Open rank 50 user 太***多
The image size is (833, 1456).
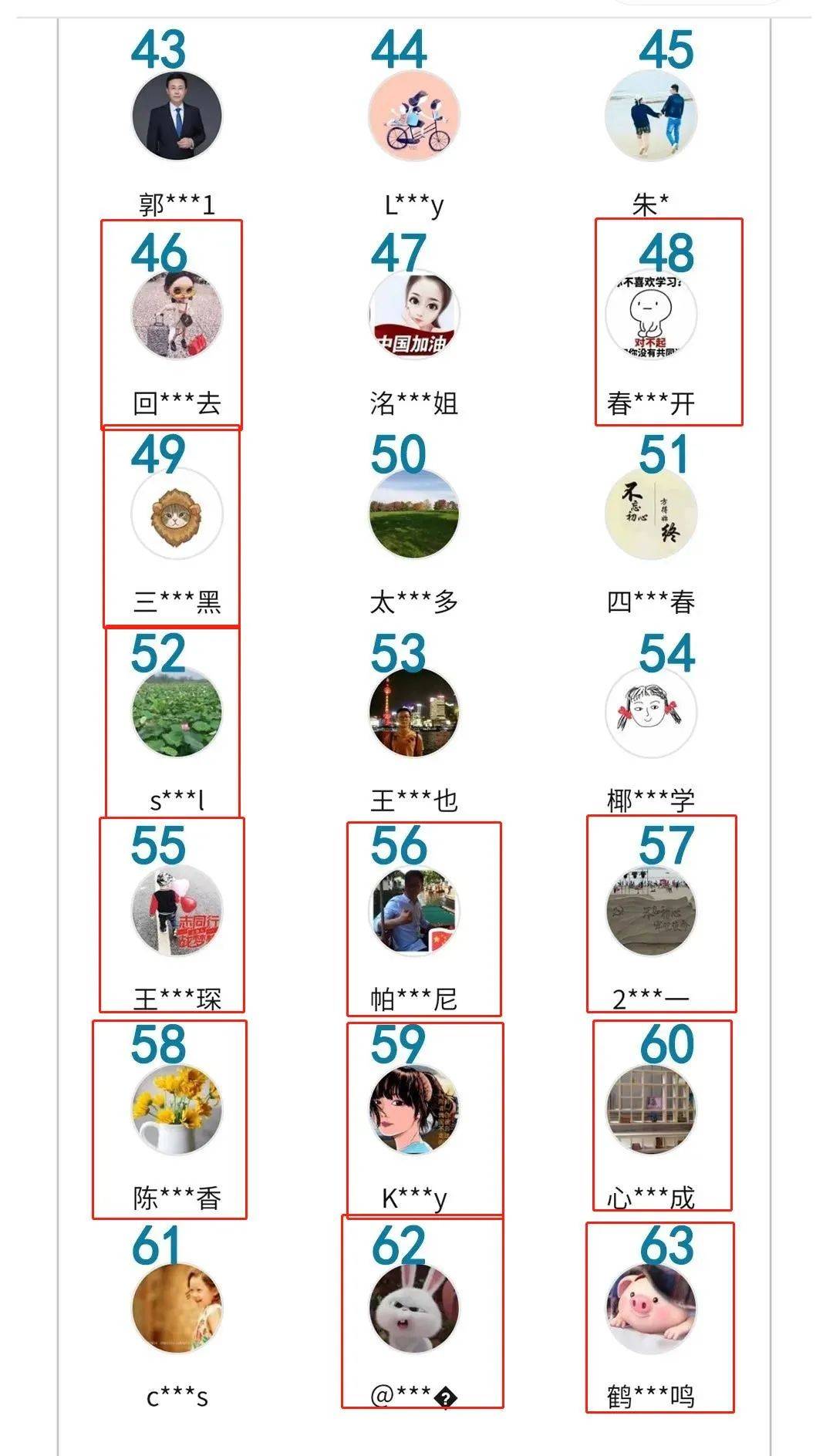click(414, 514)
